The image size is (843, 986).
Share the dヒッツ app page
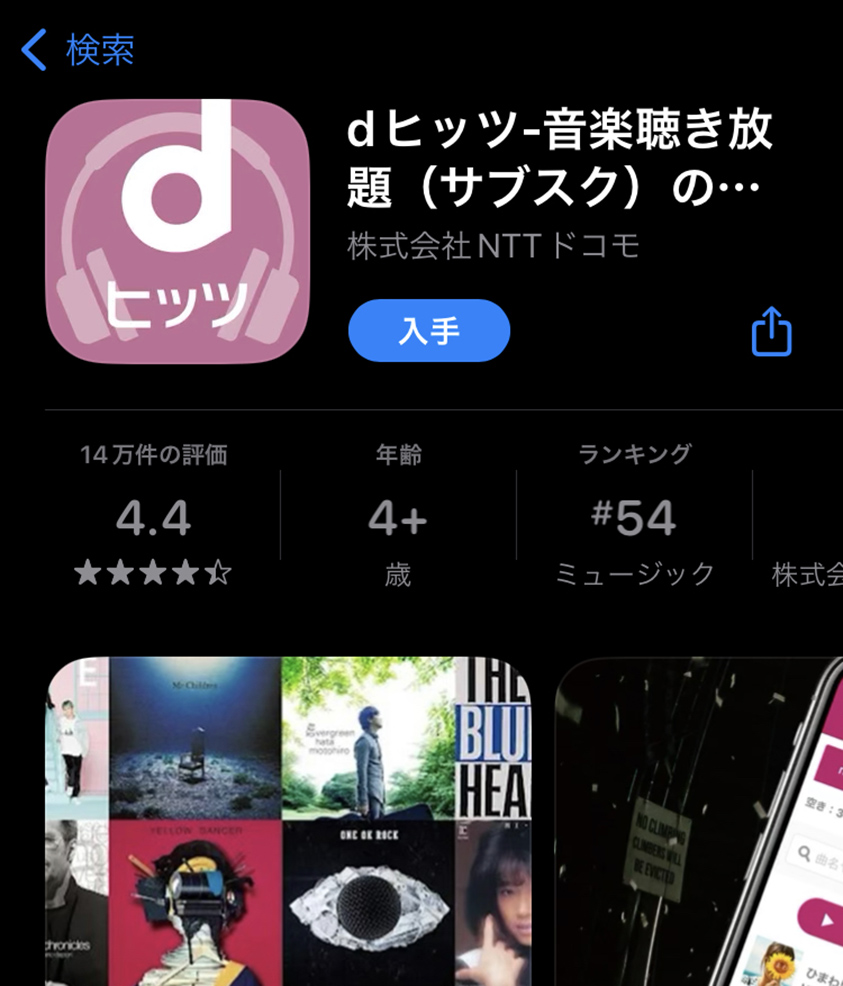tap(771, 331)
